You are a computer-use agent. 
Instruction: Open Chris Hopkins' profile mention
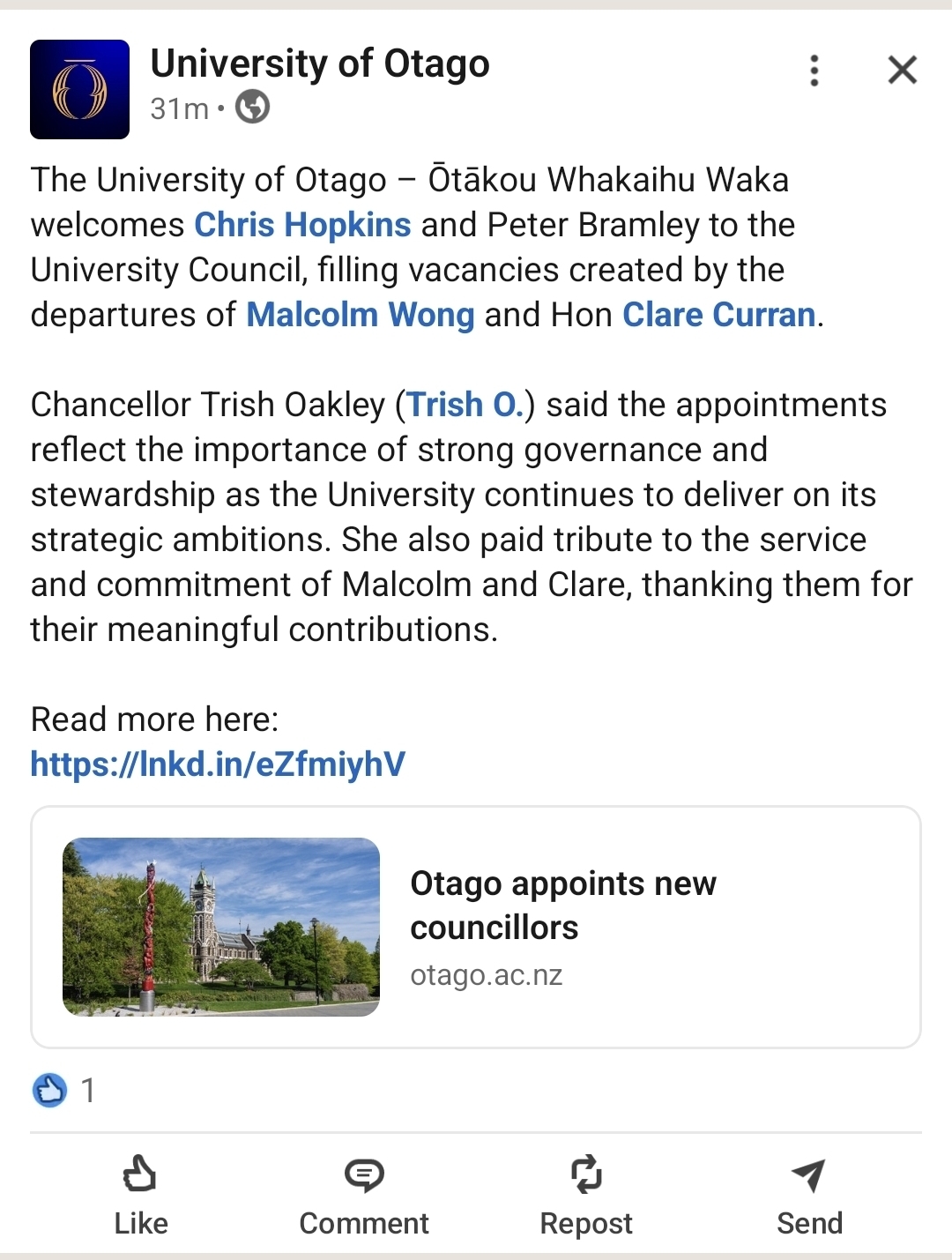302,225
